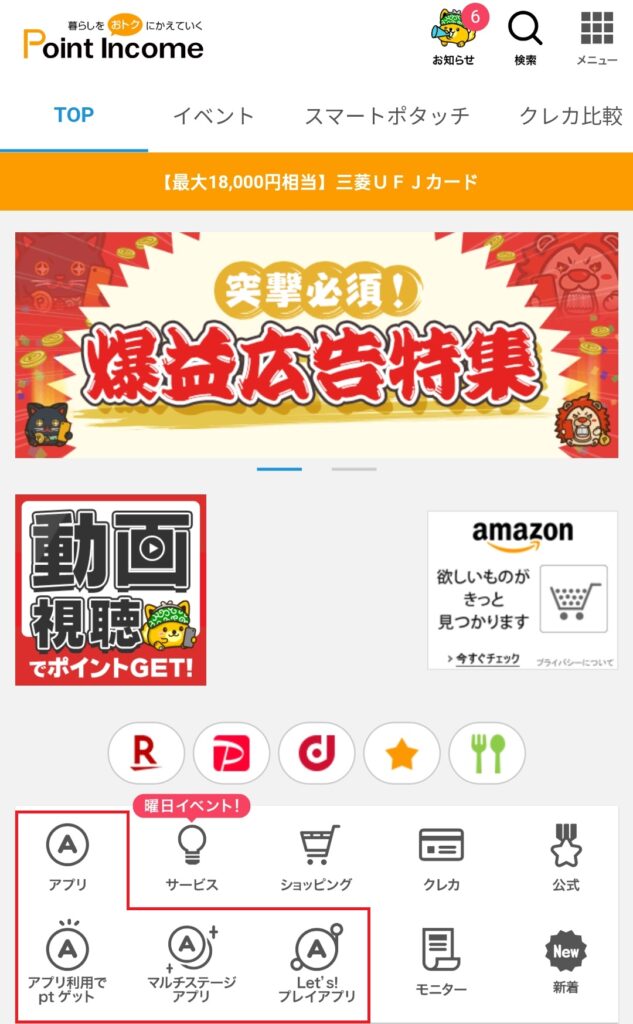Open the クレカ category

[440, 858]
